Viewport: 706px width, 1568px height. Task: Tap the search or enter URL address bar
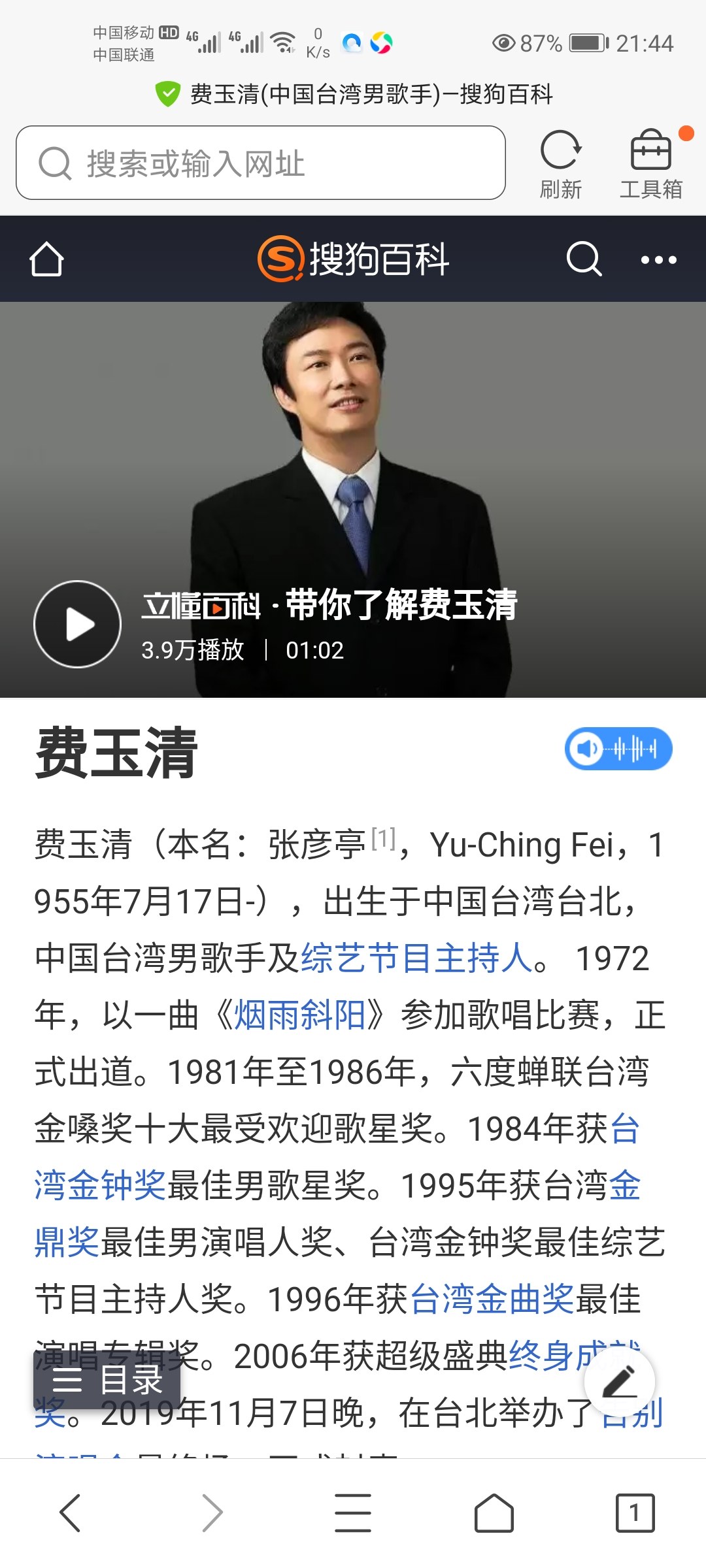coord(260,163)
